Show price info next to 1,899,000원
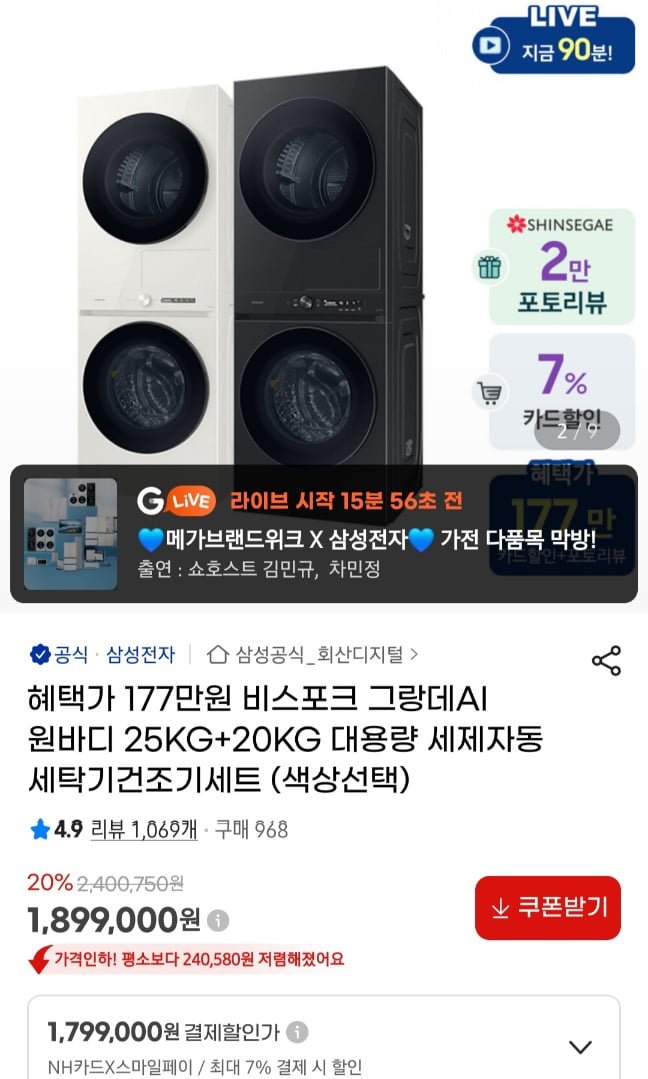 point(219,920)
